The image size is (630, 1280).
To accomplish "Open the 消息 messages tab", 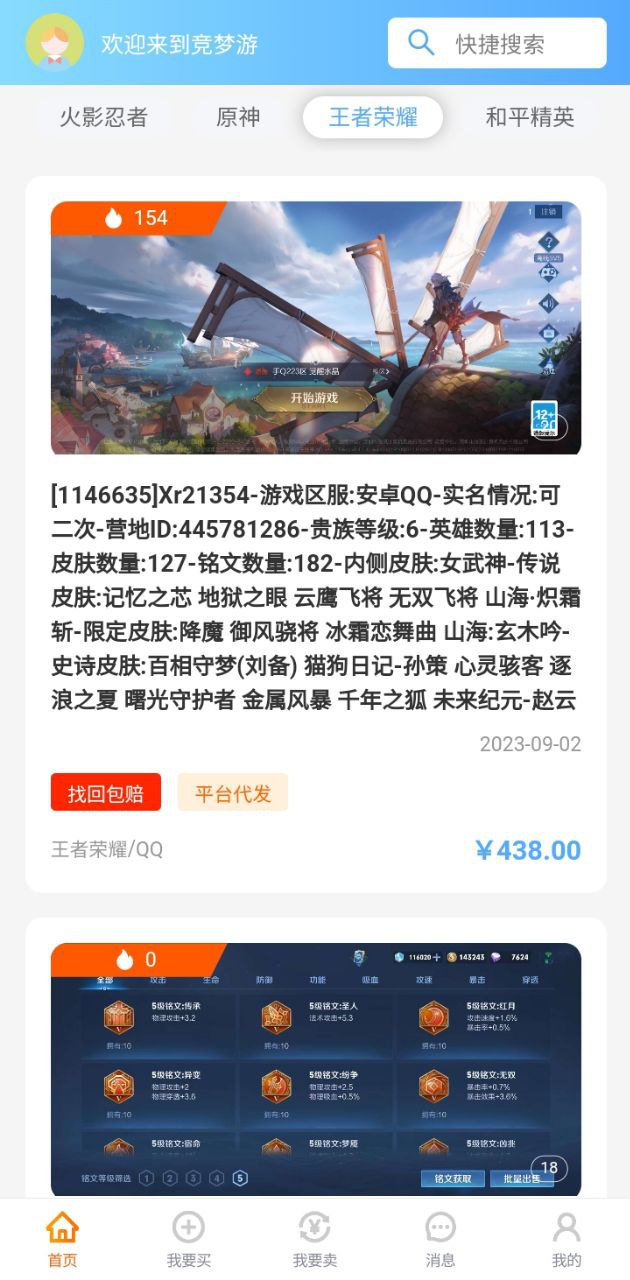I will coord(440,1240).
